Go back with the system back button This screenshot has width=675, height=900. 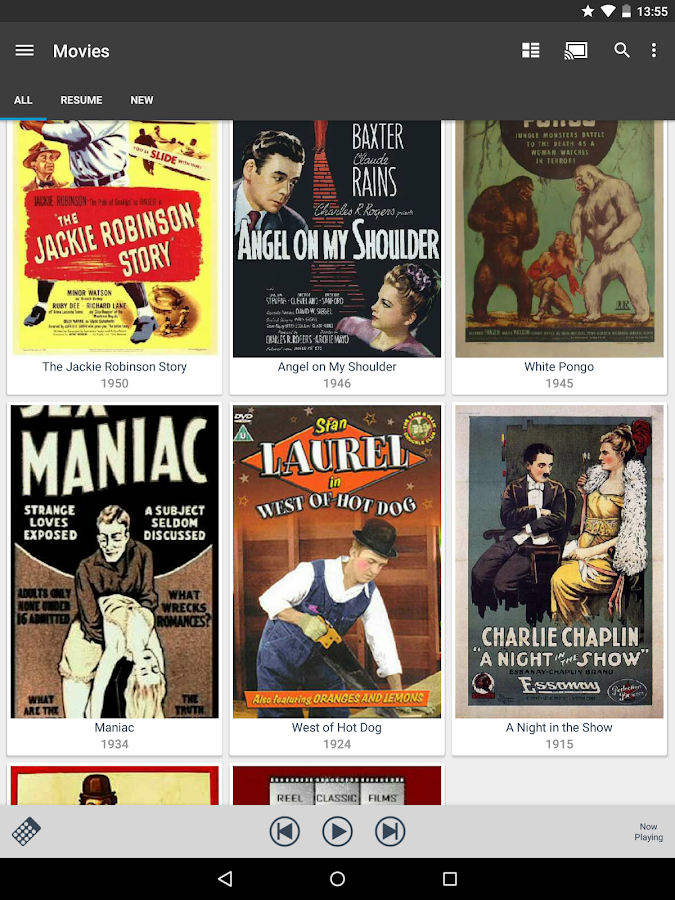pos(225,879)
